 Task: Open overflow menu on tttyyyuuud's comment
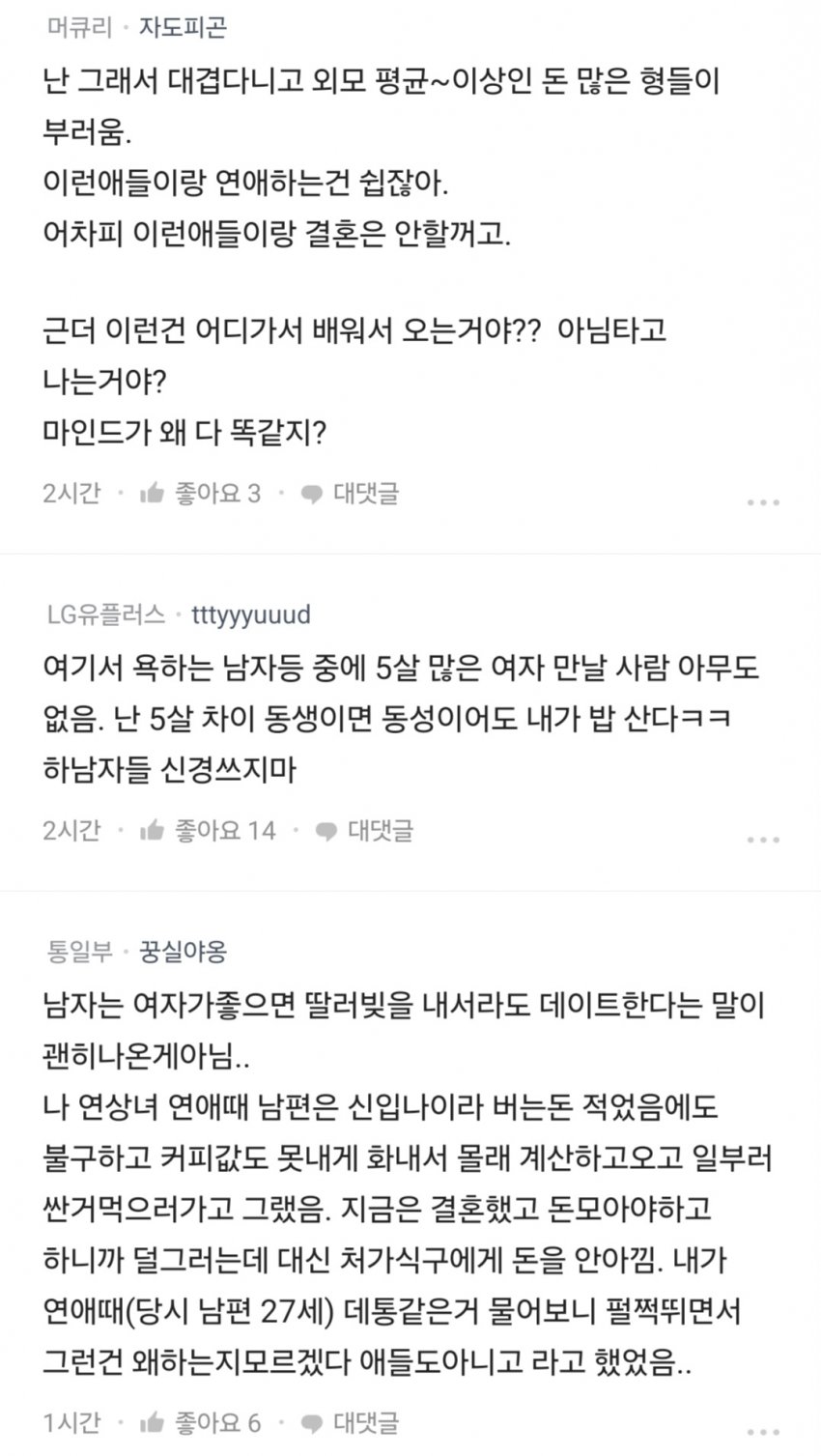click(x=763, y=839)
